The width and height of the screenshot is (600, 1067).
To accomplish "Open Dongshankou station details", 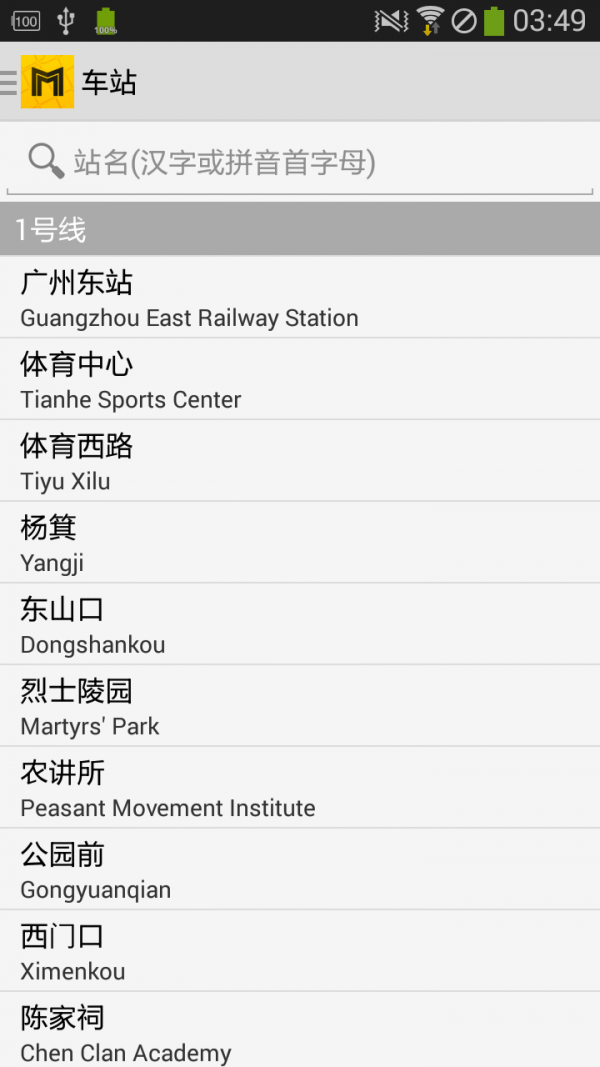I will pos(300,625).
